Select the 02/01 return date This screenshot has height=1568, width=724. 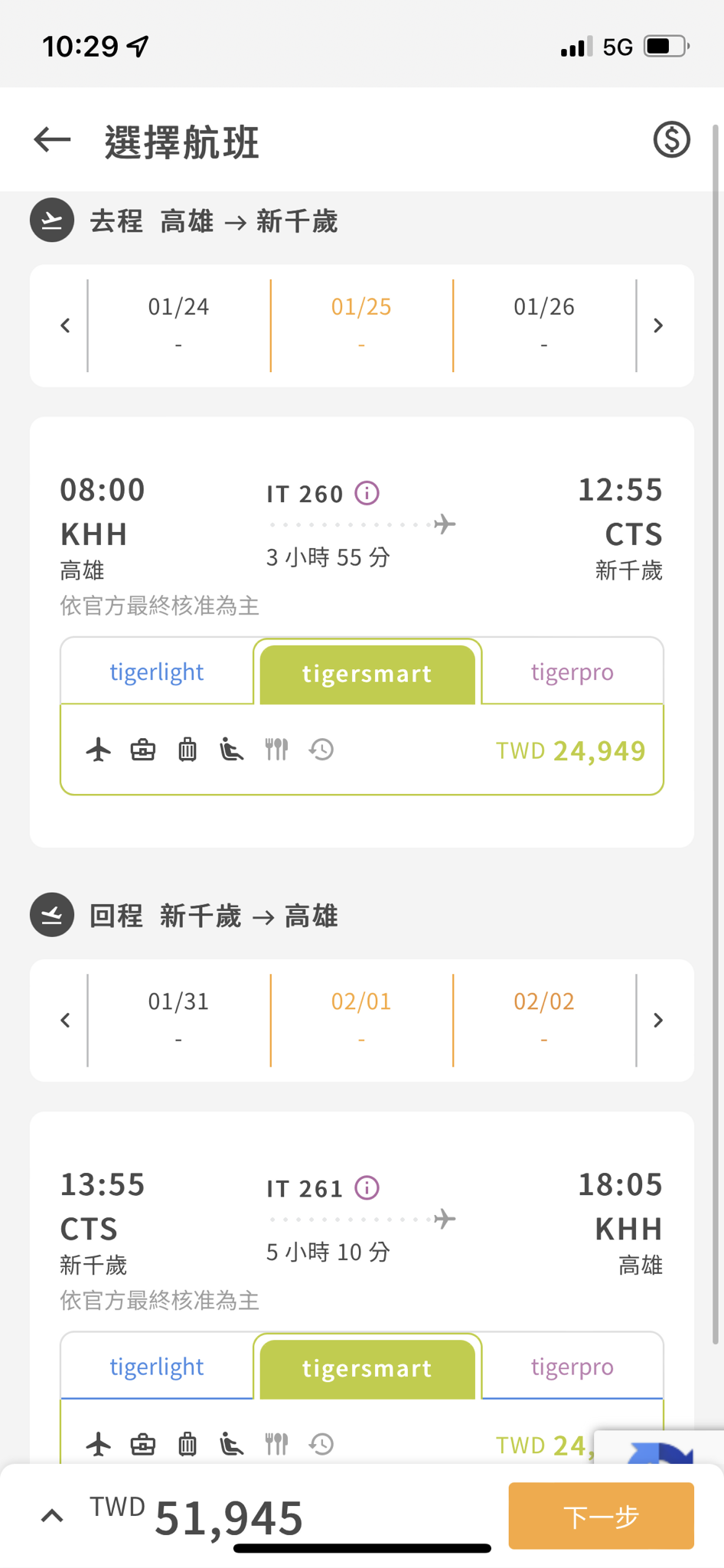tap(361, 1020)
